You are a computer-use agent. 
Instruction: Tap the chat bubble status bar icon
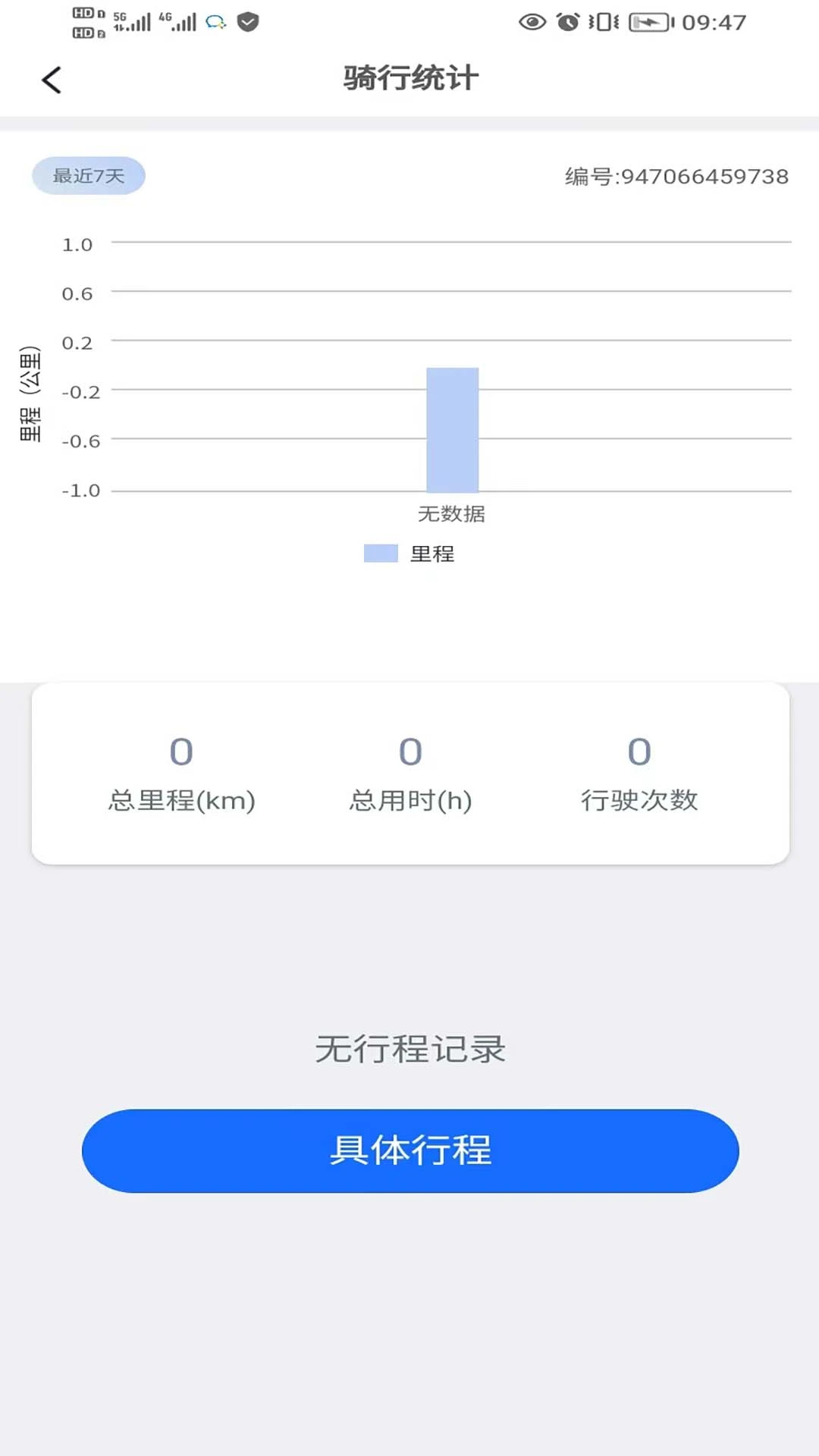215,22
